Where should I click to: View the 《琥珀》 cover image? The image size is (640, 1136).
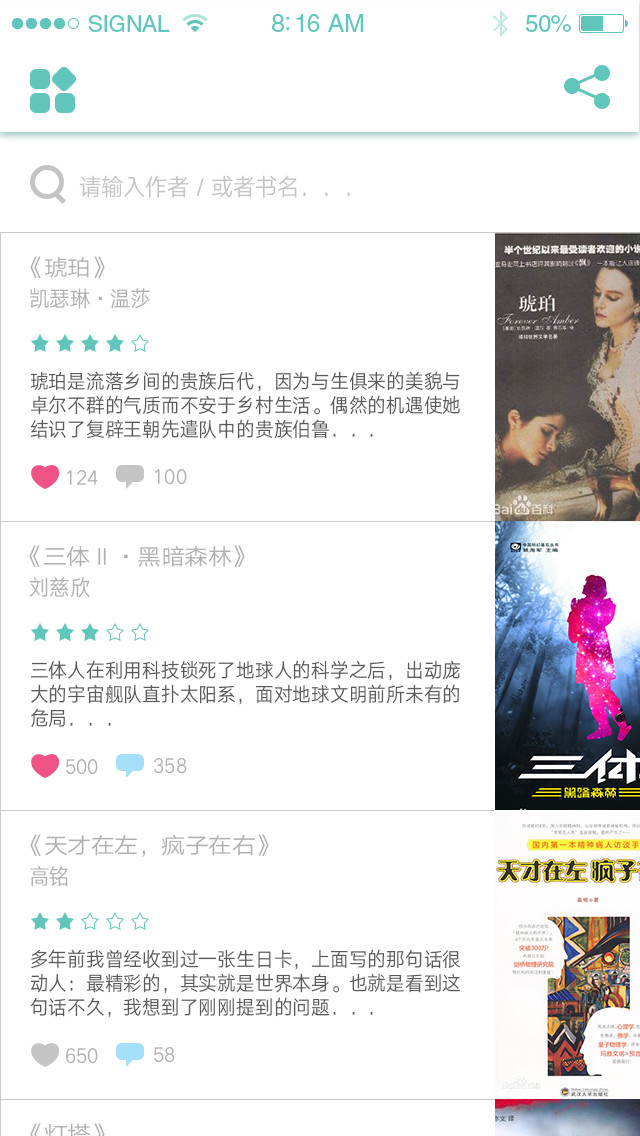click(x=567, y=377)
